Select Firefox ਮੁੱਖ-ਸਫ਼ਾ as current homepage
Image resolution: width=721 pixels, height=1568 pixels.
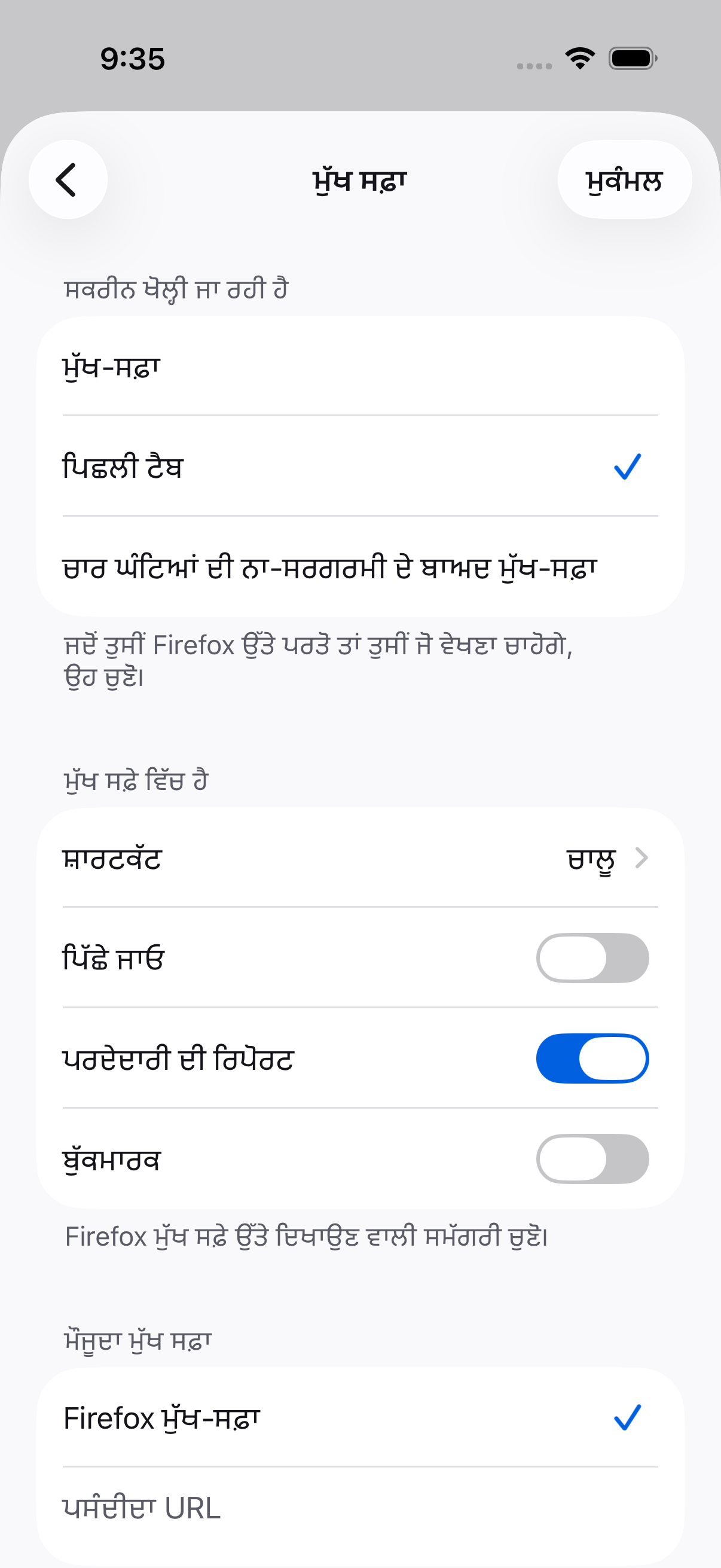point(360,1418)
